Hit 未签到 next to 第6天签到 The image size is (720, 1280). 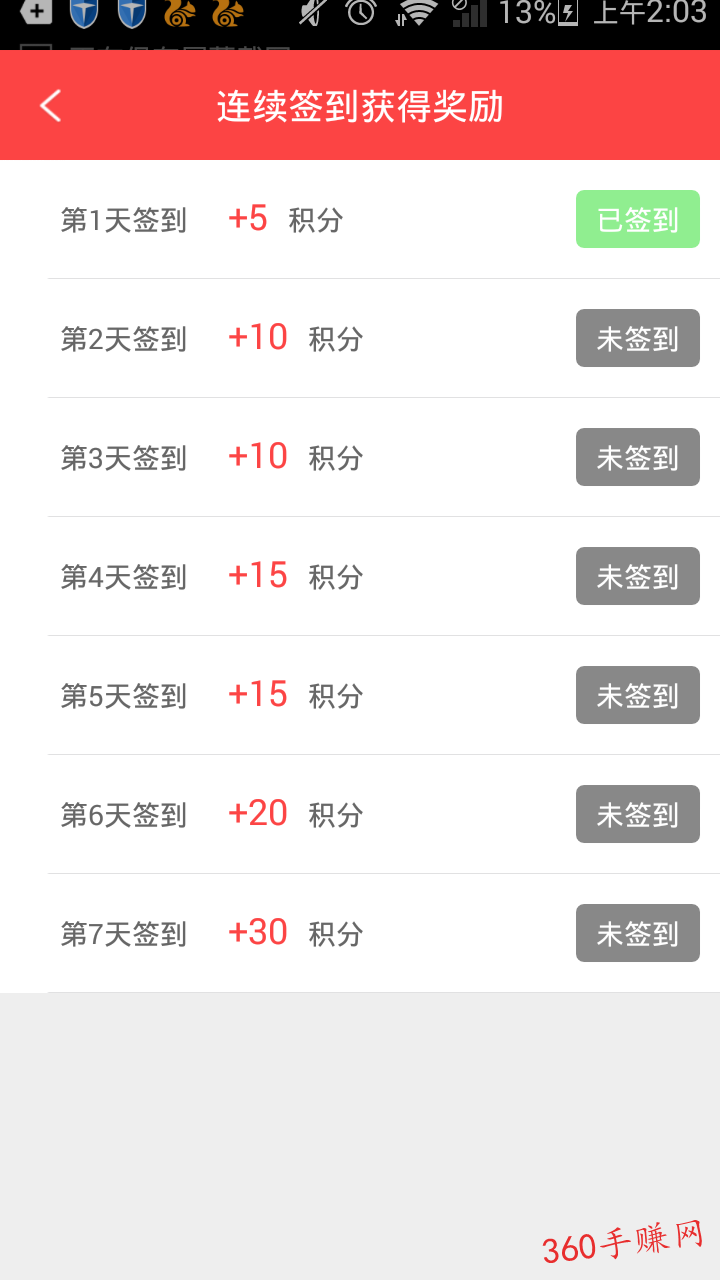[638, 814]
